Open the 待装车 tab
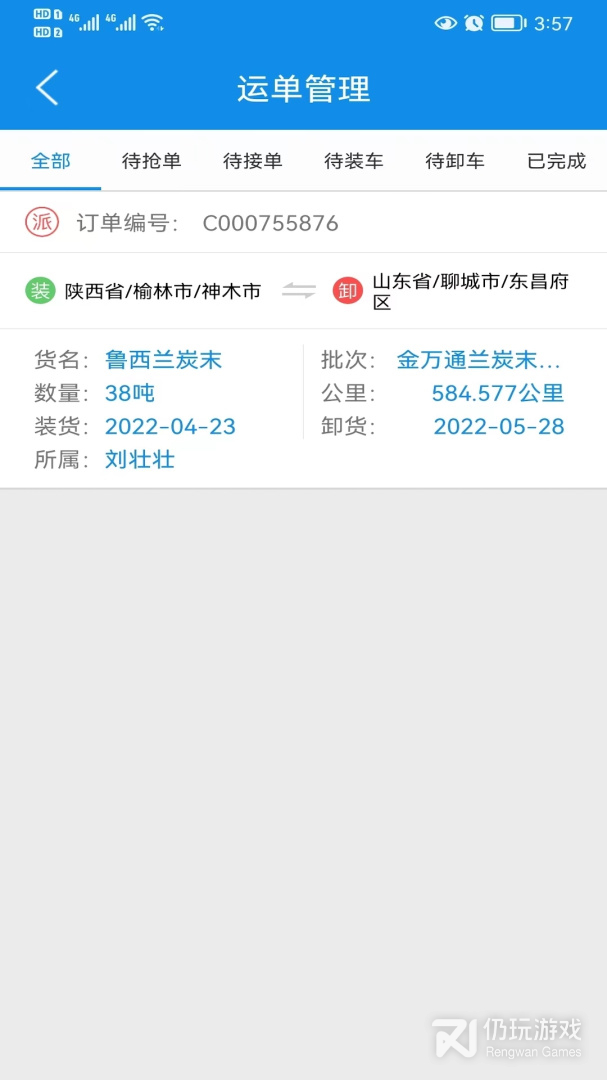This screenshot has height=1080, width=607. coord(354,161)
